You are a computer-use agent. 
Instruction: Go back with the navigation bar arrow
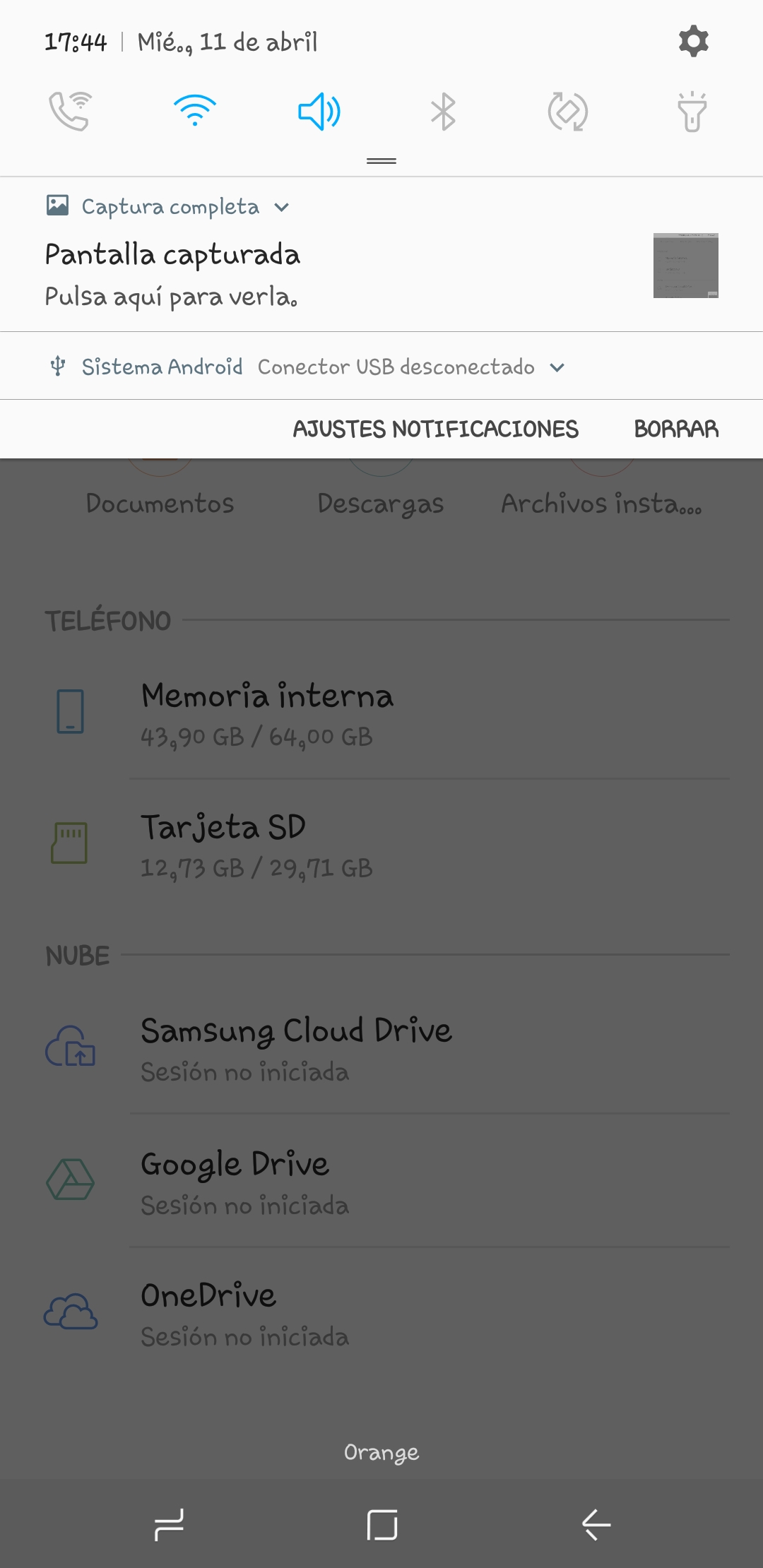click(x=596, y=1524)
